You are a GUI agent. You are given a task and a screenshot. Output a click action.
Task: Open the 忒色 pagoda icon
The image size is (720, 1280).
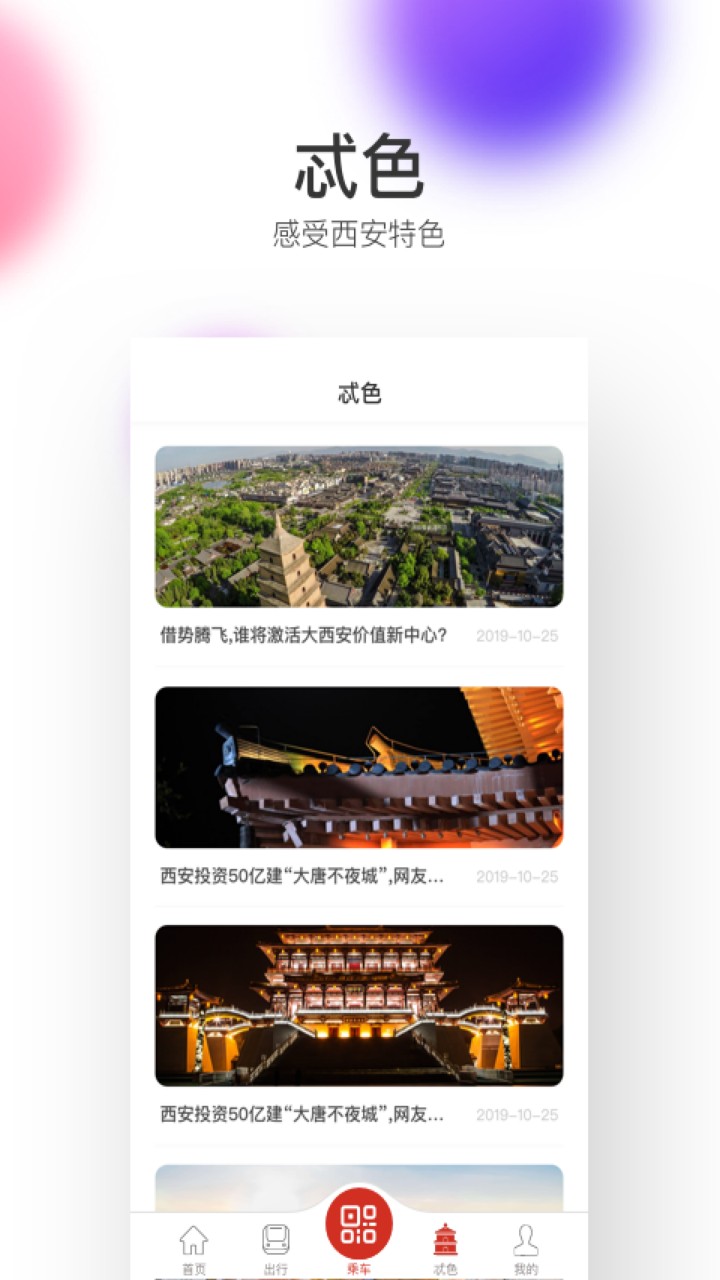(443, 1243)
